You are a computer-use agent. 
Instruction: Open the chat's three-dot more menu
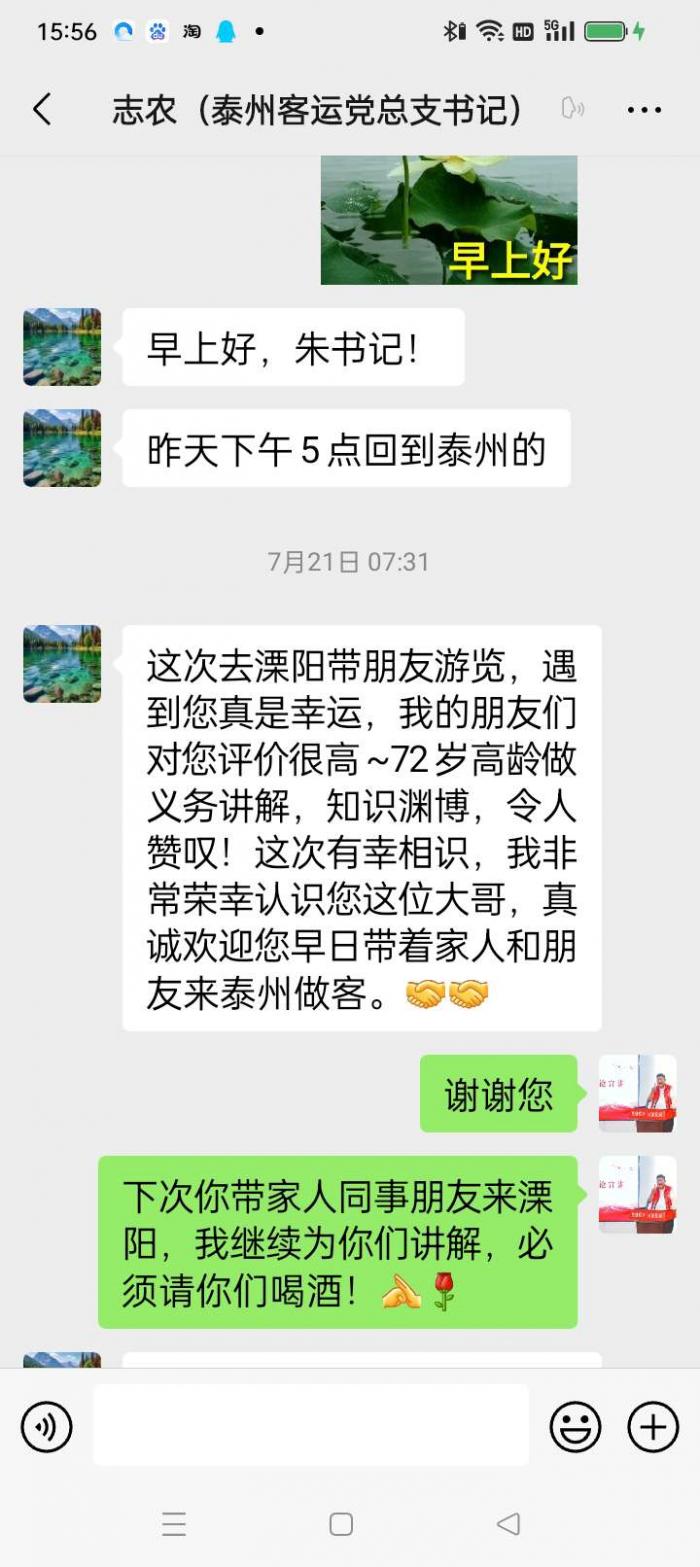644,110
